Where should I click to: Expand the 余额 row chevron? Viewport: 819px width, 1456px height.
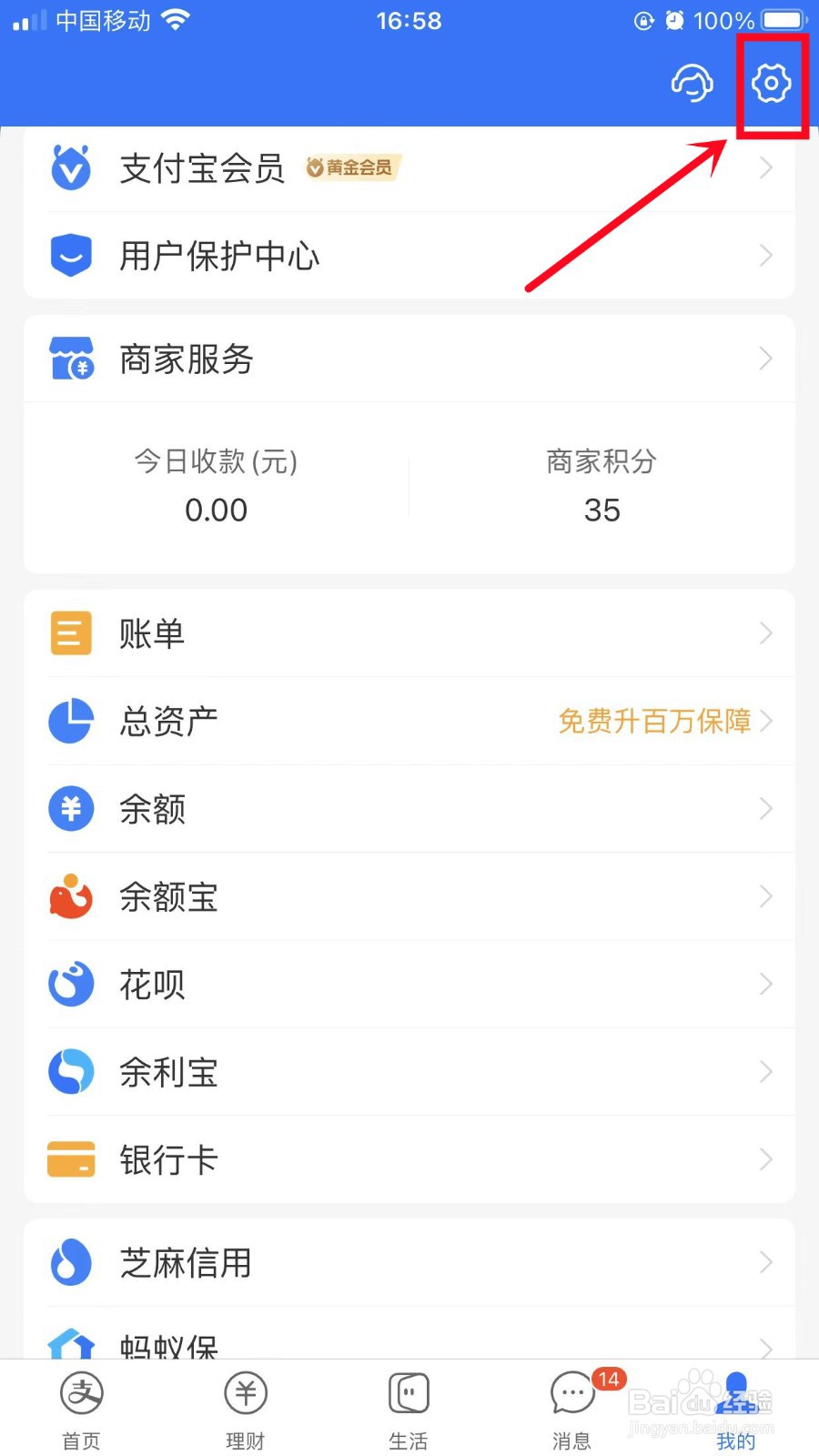tap(765, 809)
